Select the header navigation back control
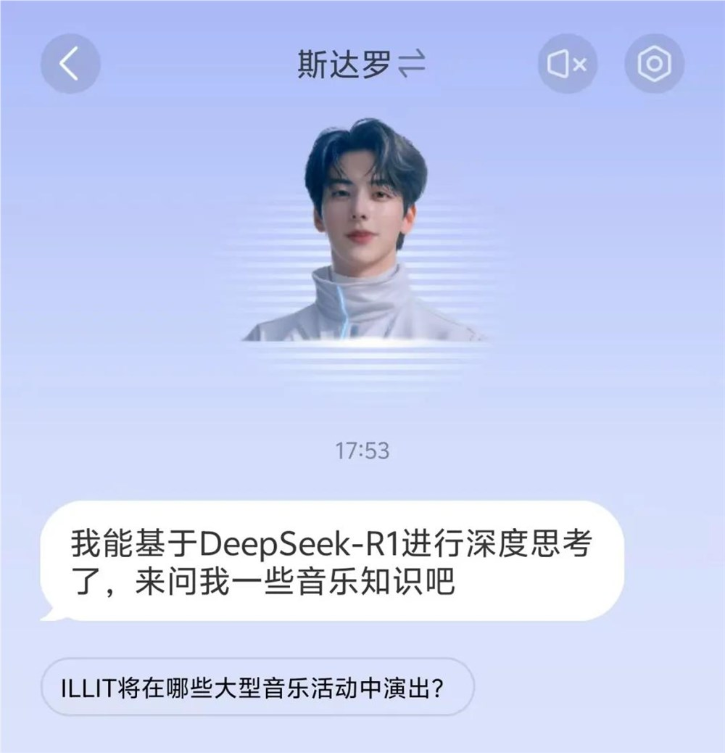Screen dimensions: 725x753 coord(72,62)
